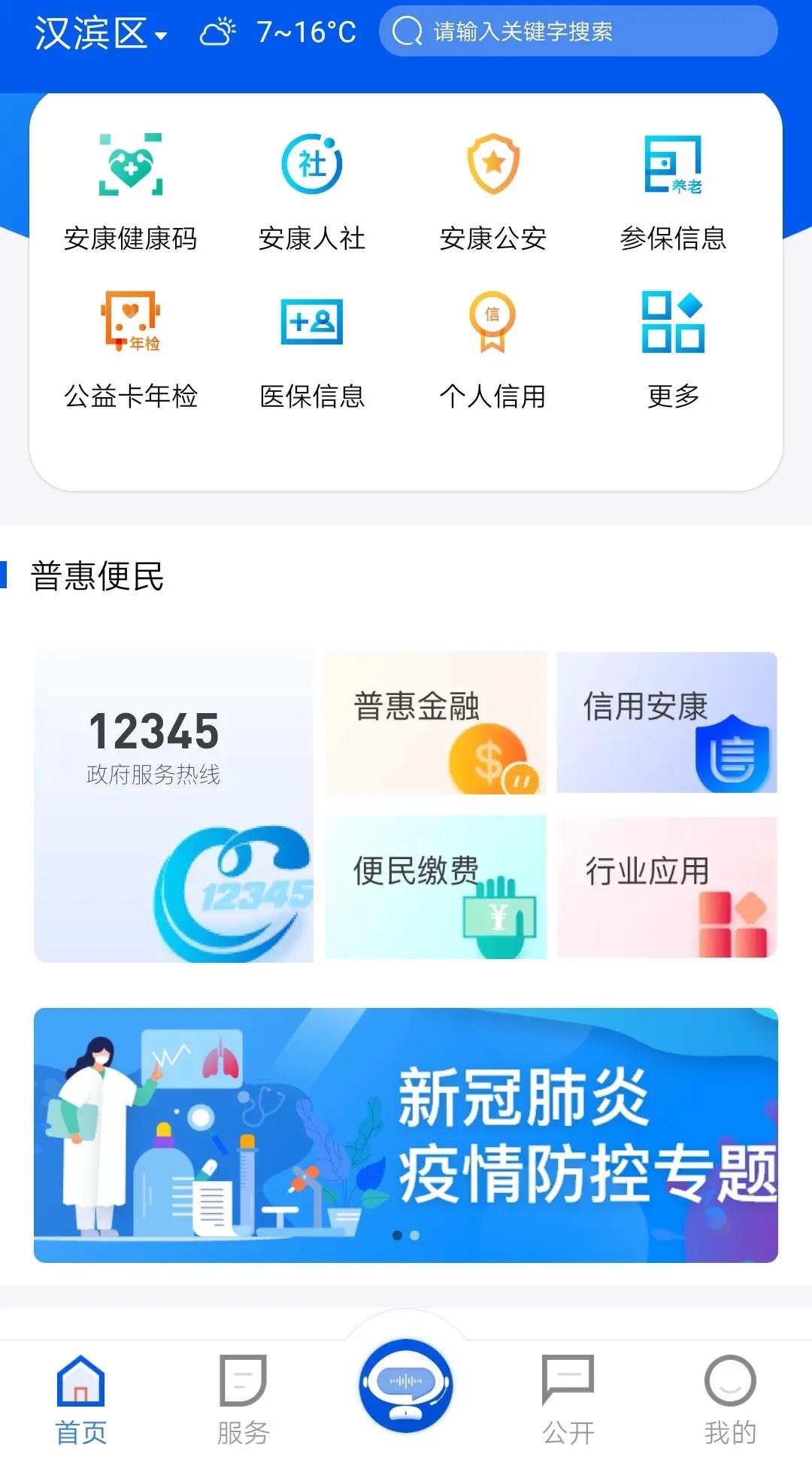812x1460 pixels.
Task: Tap the keyword search box
Action: [x=577, y=32]
